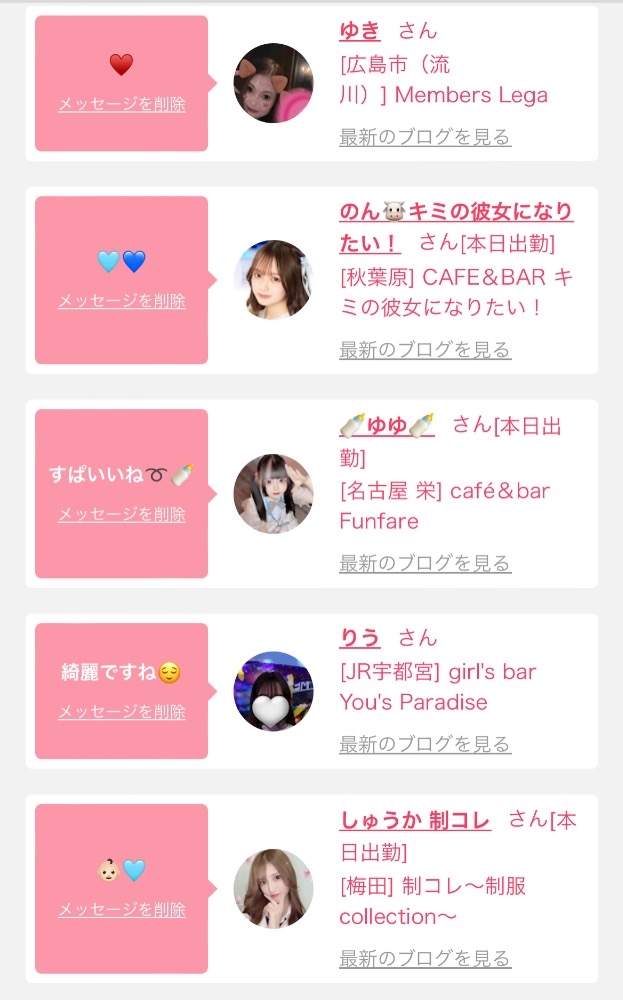Image resolution: width=623 pixels, height=1000 pixels.
Task: Delete the baby emoji message to しゅうか
Action: 121,910
